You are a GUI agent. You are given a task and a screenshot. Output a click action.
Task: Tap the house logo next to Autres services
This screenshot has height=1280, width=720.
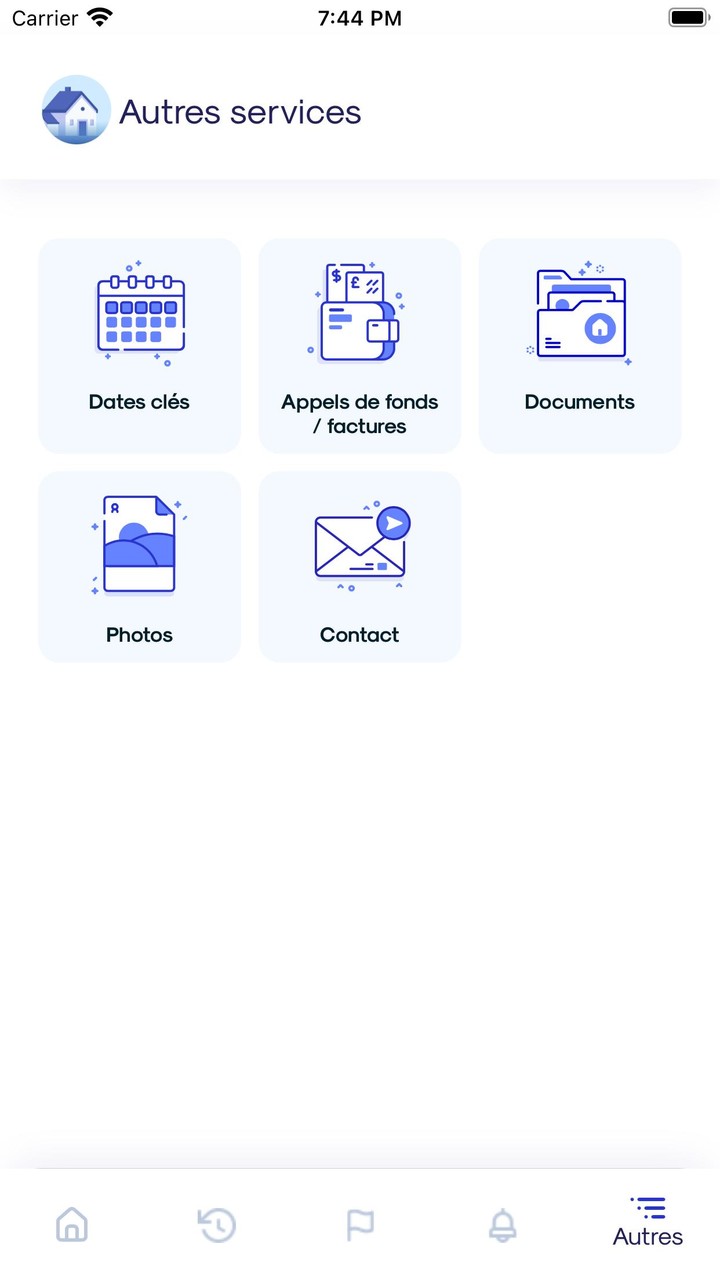click(76, 110)
